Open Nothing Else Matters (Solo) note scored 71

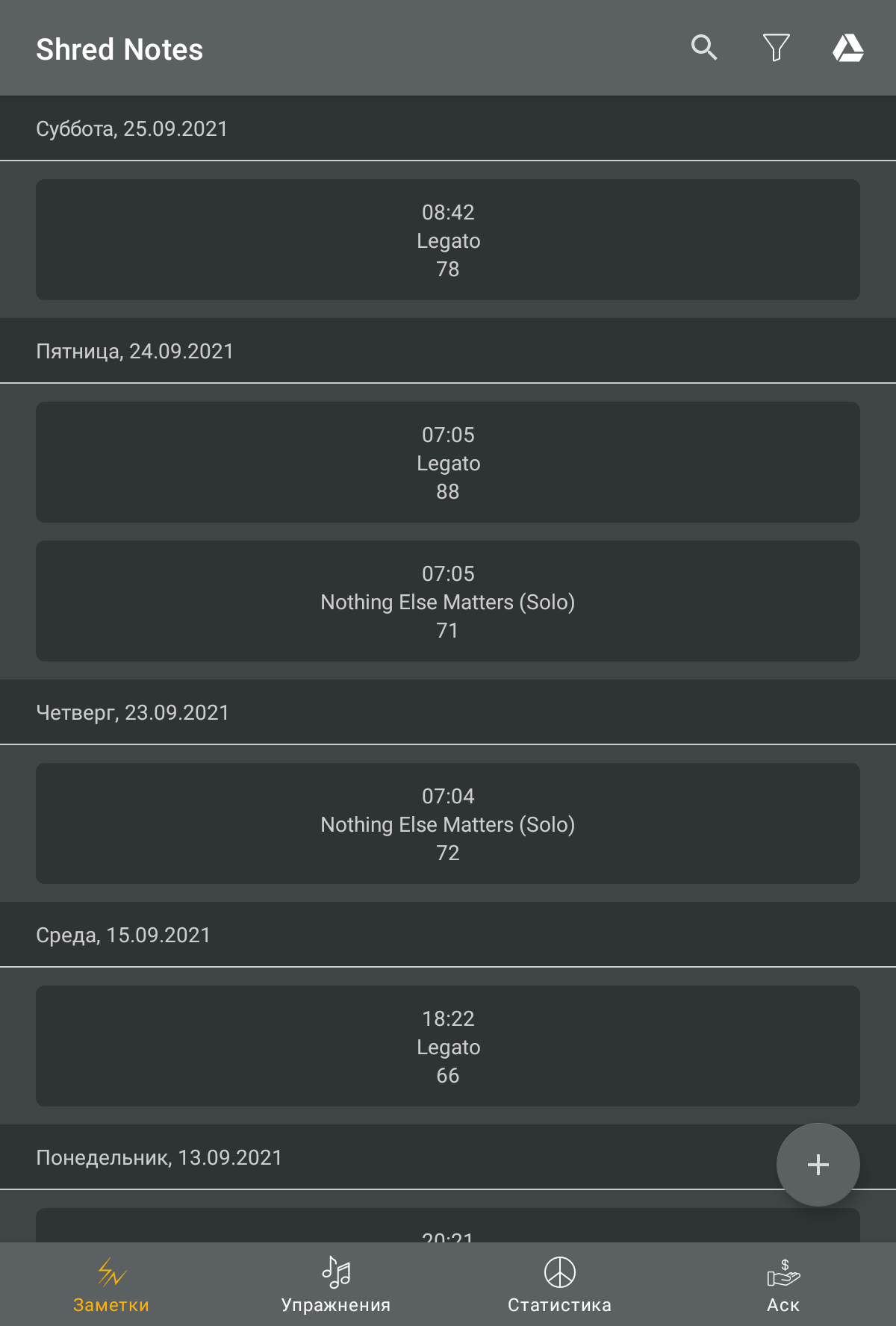448,601
